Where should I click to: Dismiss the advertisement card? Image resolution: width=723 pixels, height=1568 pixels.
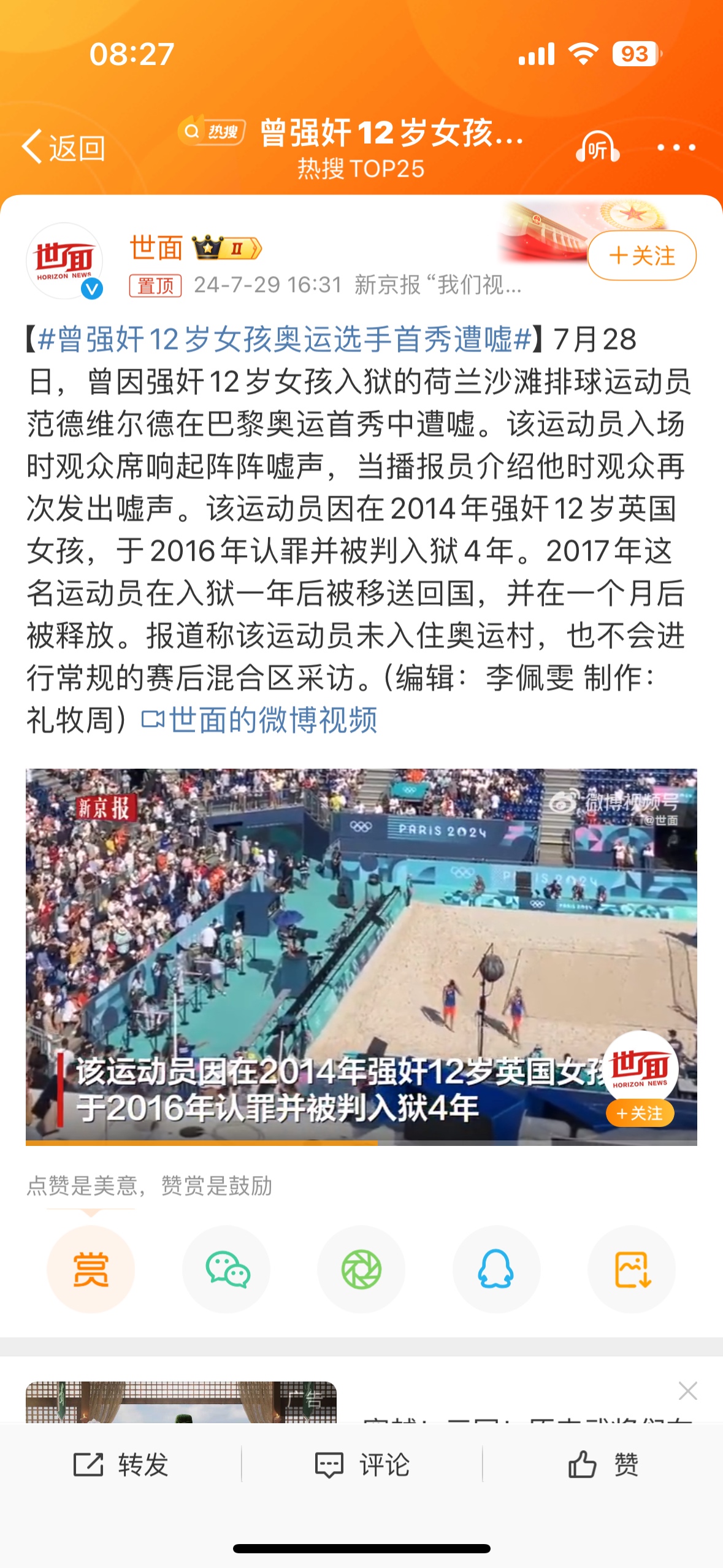(x=687, y=1391)
